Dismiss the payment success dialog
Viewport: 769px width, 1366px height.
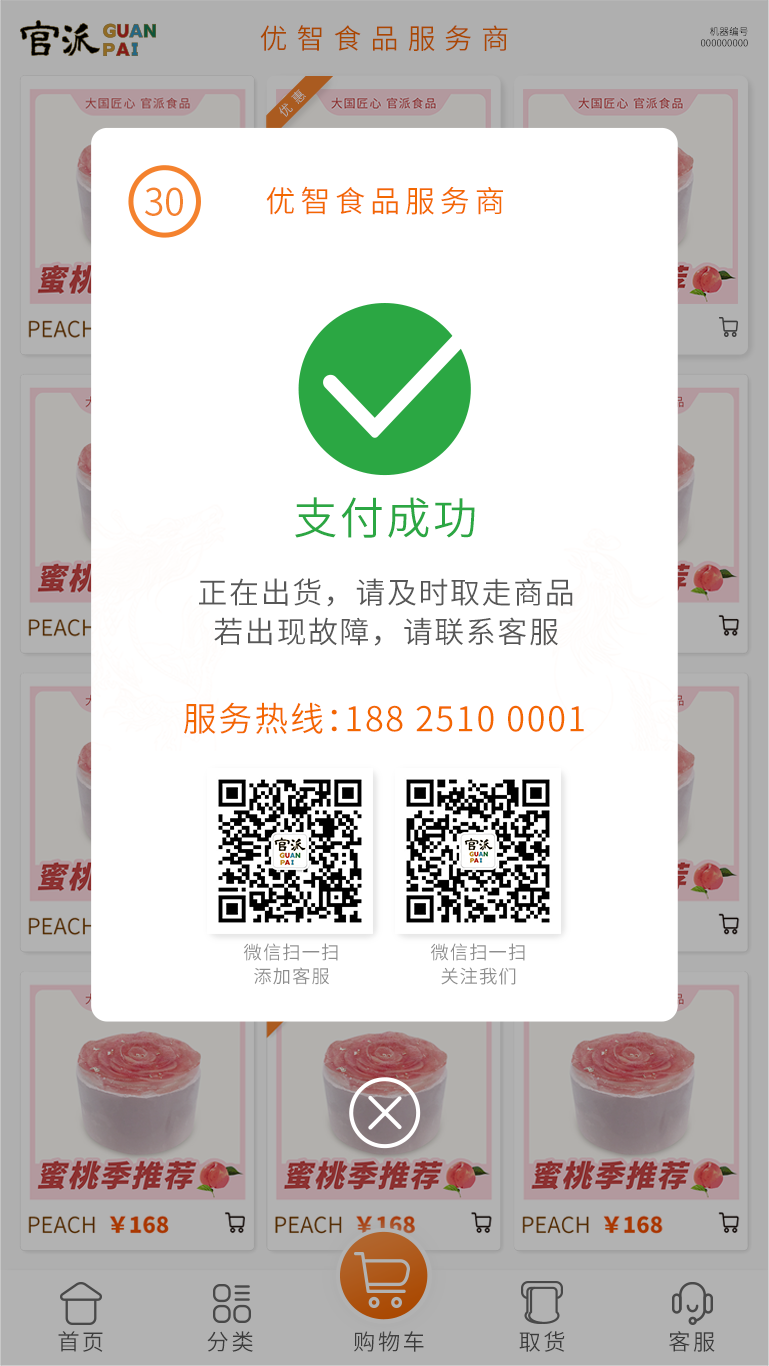(x=384, y=1112)
